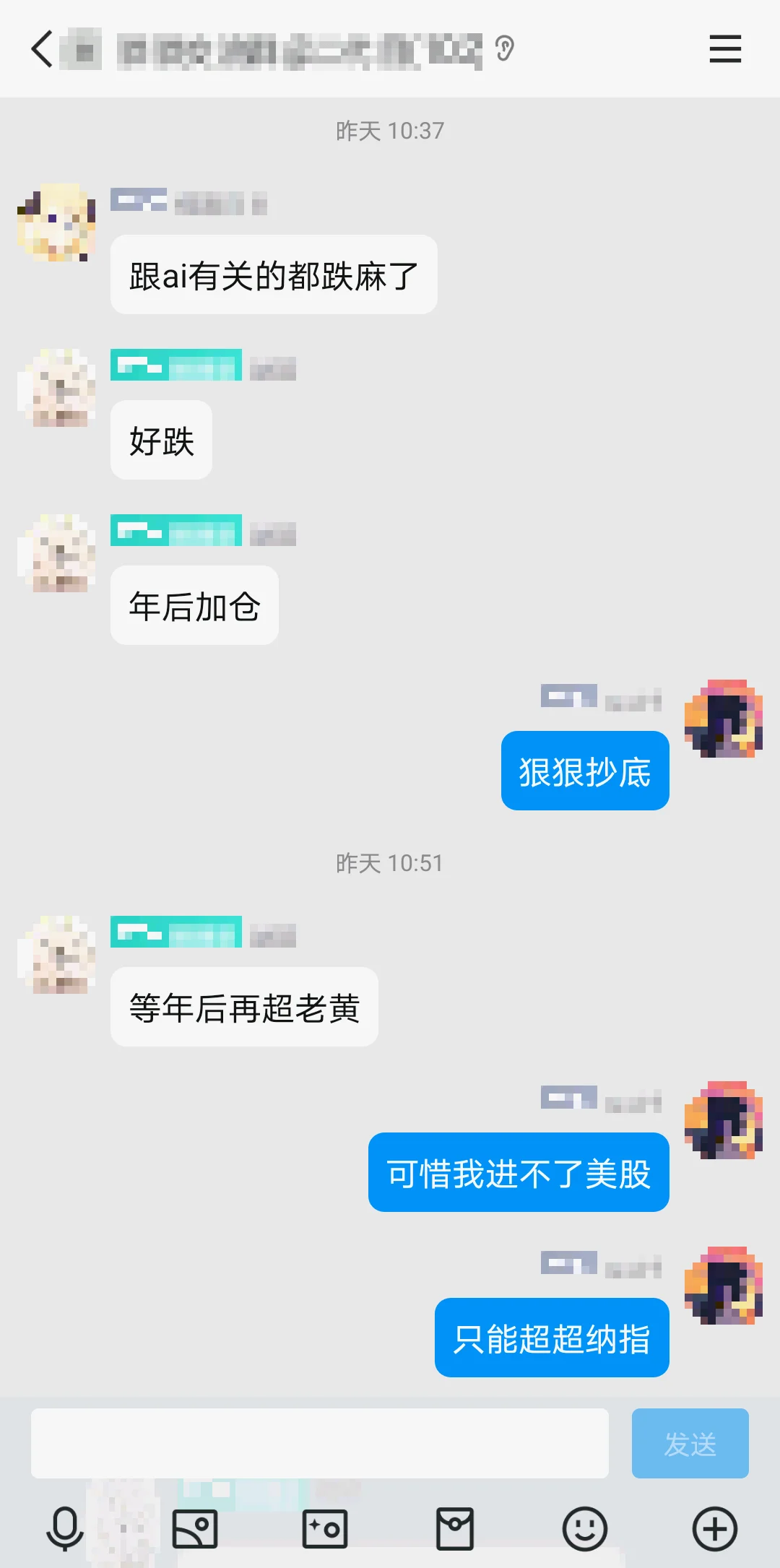This screenshot has width=780, height=1568.
Task: Open the camera capture icon
Action: pyautogui.click(x=325, y=1528)
